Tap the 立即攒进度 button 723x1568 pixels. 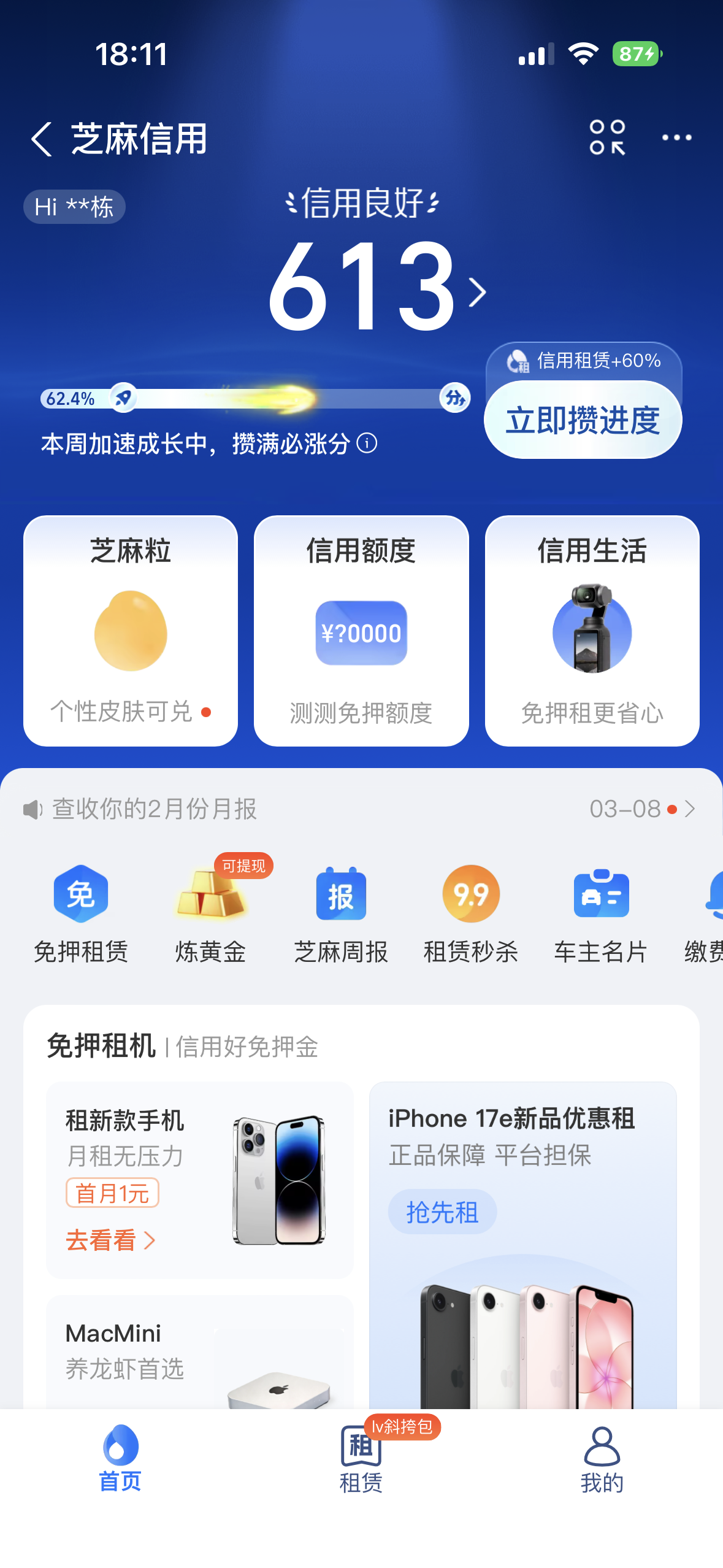[583, 420]
